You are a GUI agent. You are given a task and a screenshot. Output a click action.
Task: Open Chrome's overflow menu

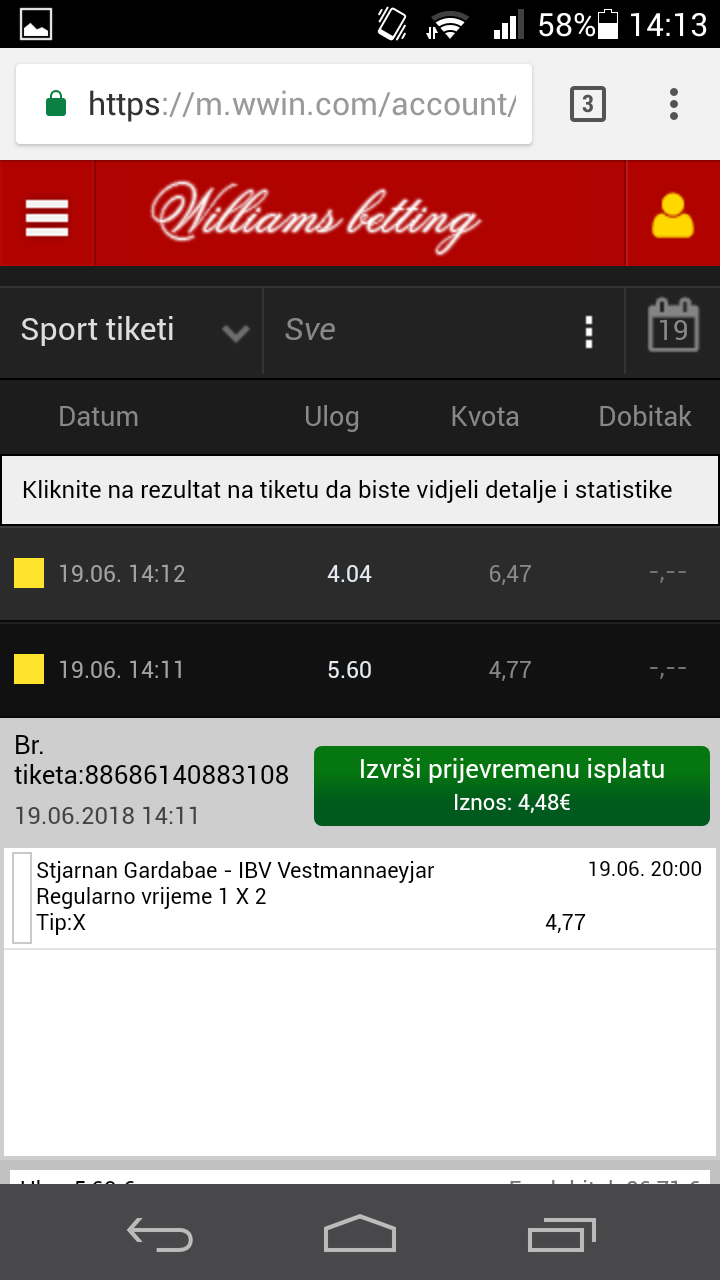click(674, 104)
